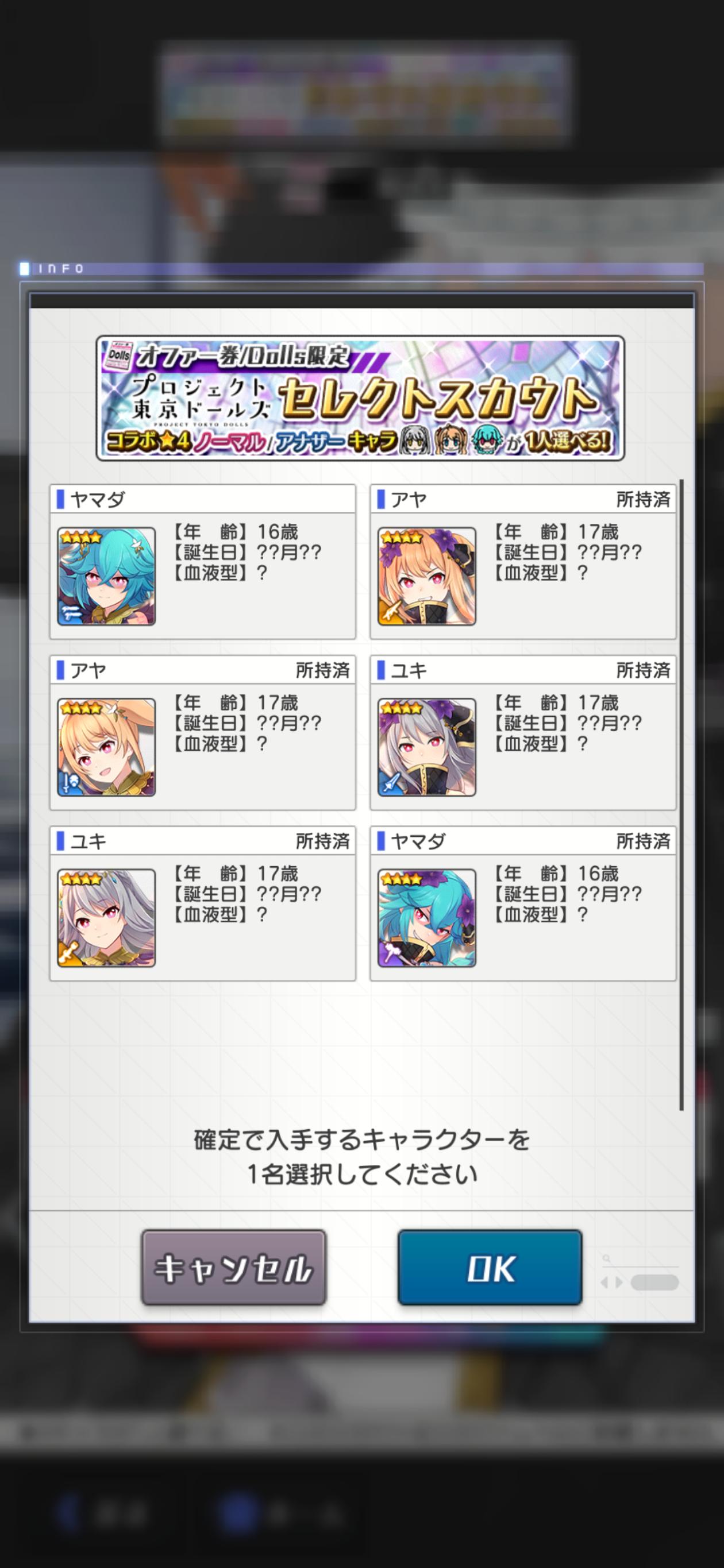Choose the アヤ card with purple flower hairpiece

[x=522, y=562]
